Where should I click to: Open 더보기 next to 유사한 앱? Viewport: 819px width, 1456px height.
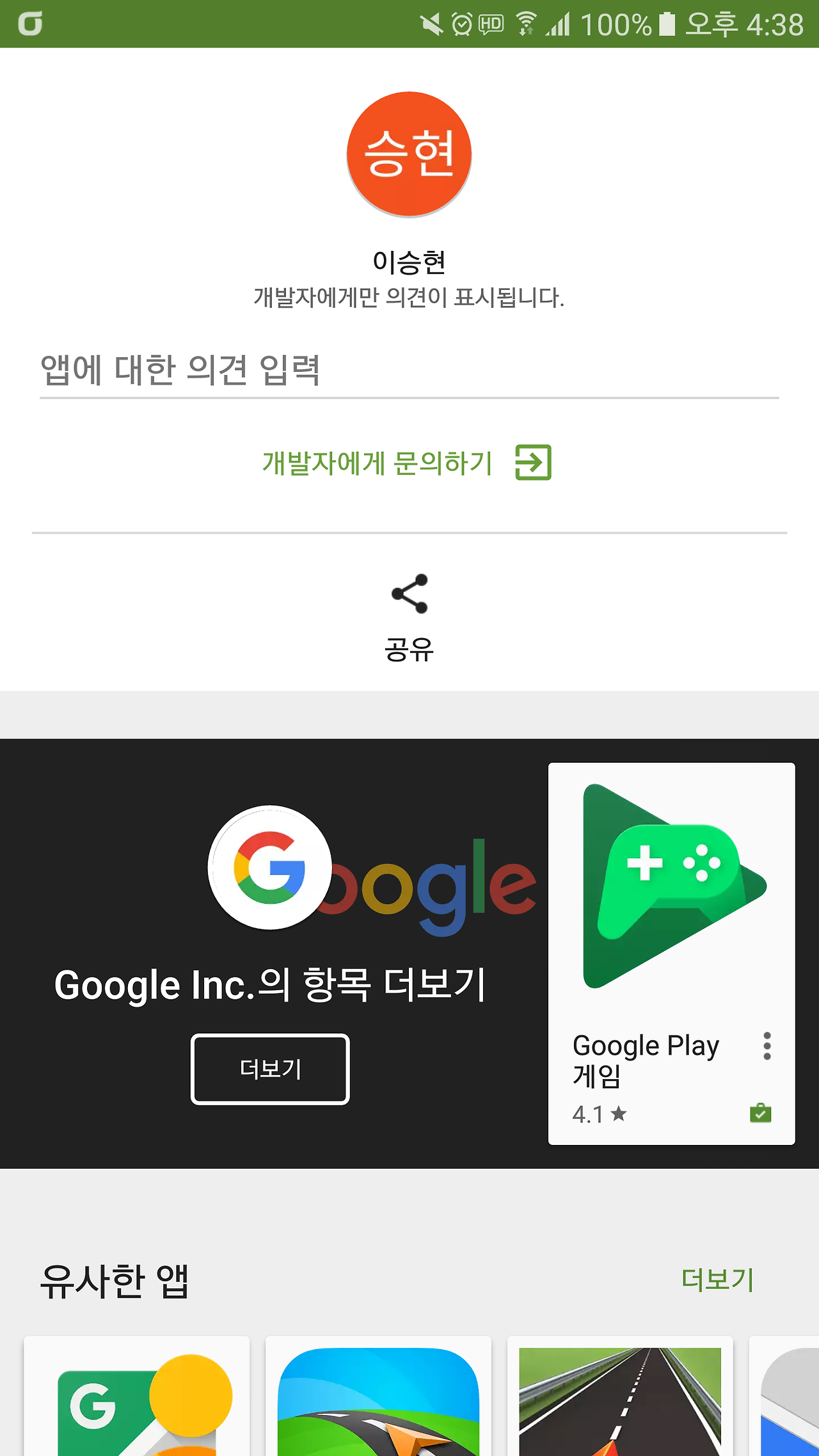pos(717,1281)
